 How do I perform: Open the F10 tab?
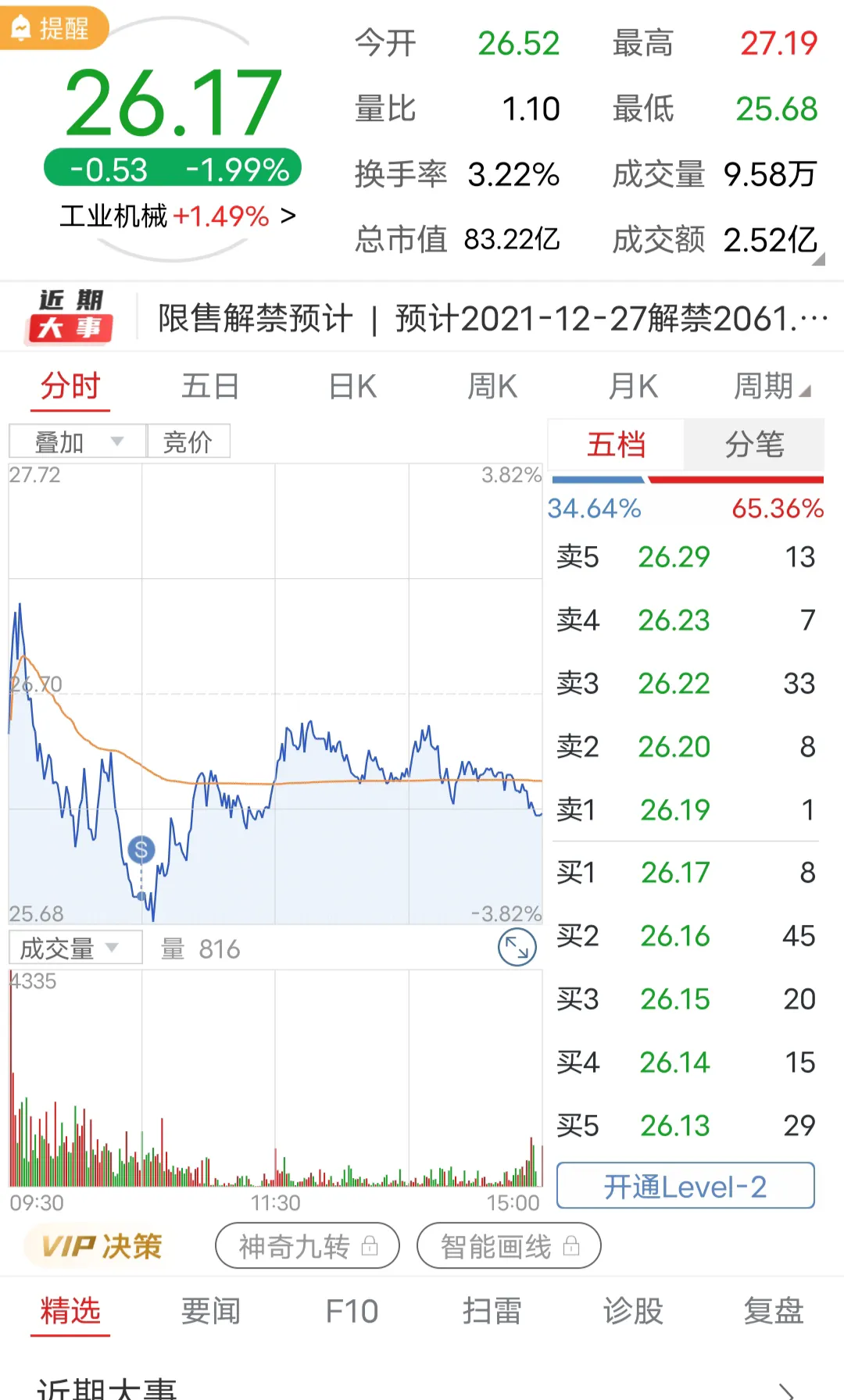(352, 1310)
